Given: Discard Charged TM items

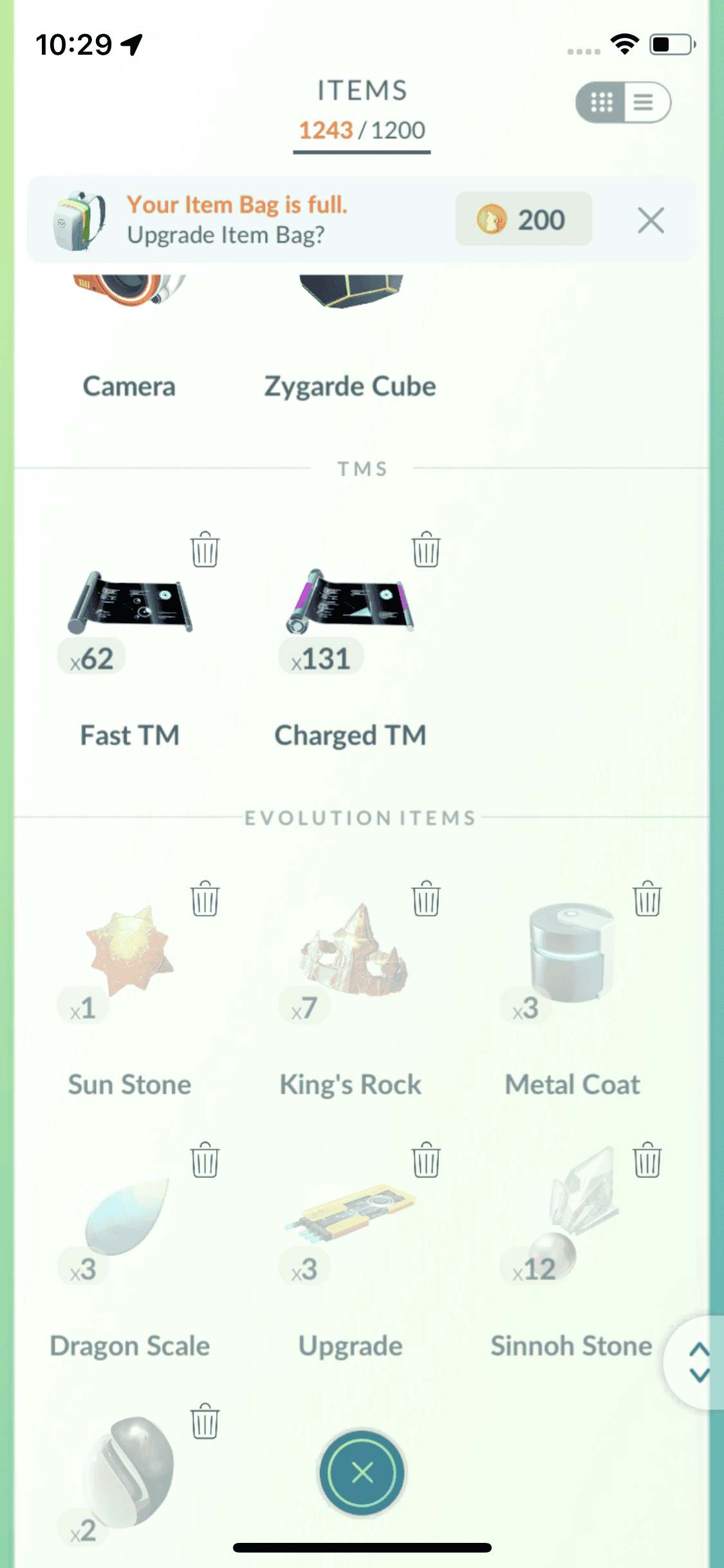Looking at the screenshot, I should [x=426, y=550].
